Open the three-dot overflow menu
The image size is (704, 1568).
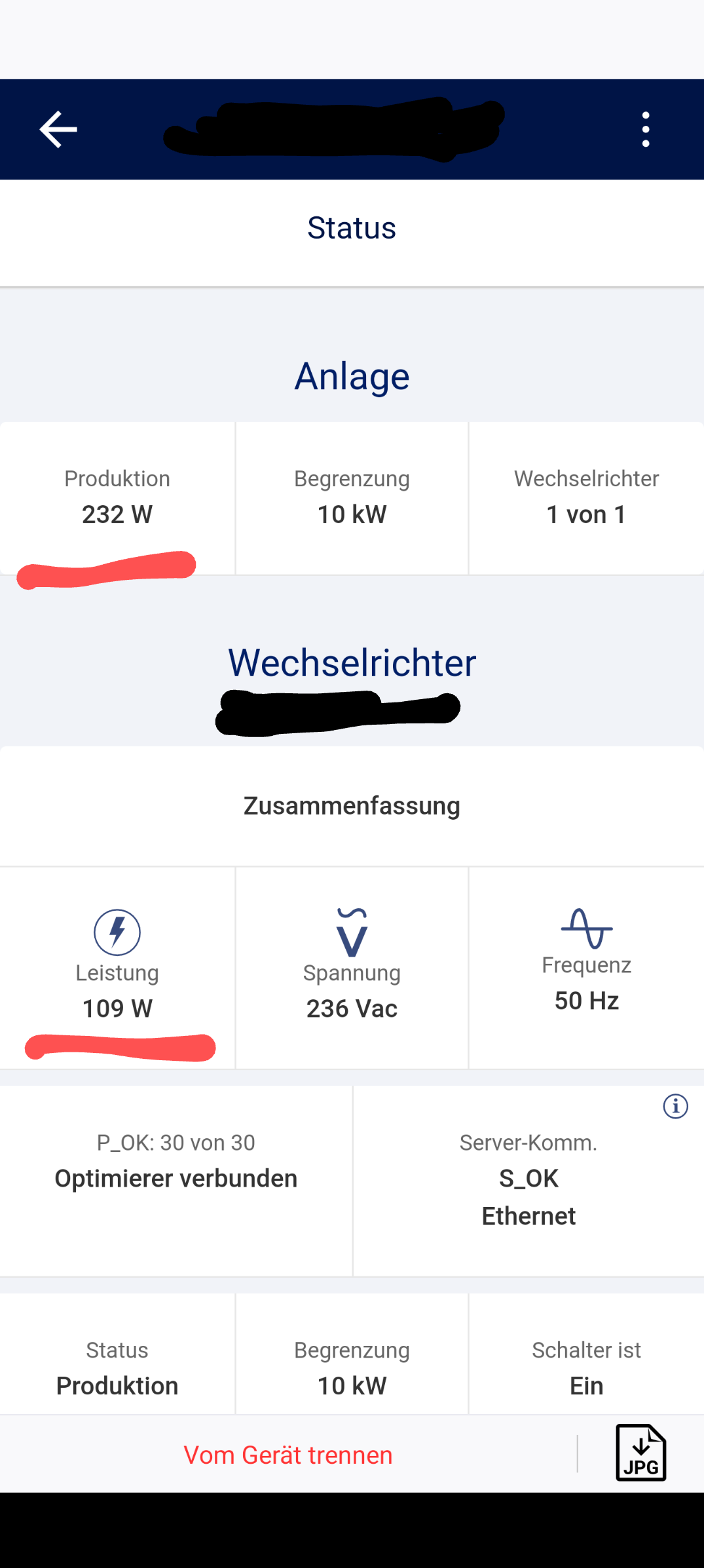tap(646, 129)
